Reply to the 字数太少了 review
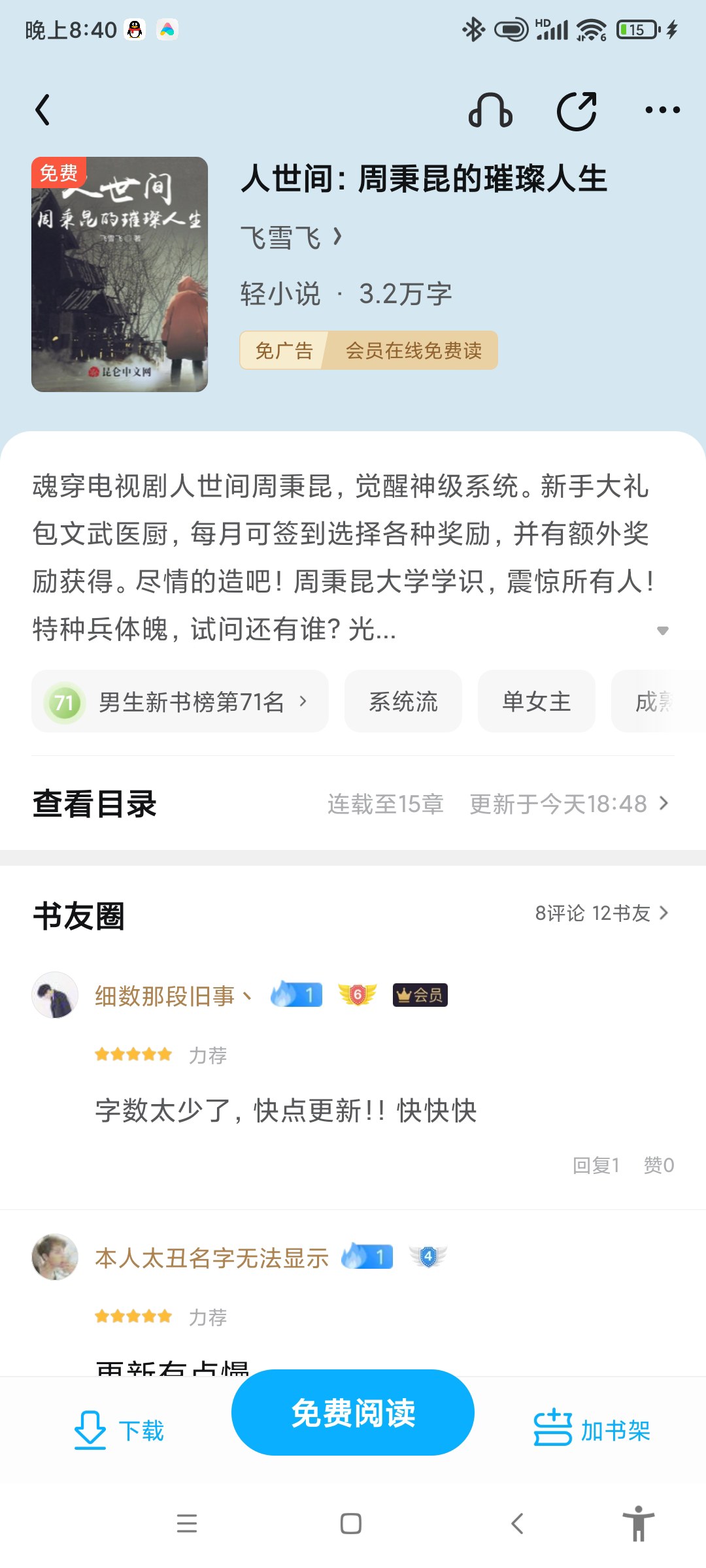706x1568 pixels. [x=596, y=1165]
